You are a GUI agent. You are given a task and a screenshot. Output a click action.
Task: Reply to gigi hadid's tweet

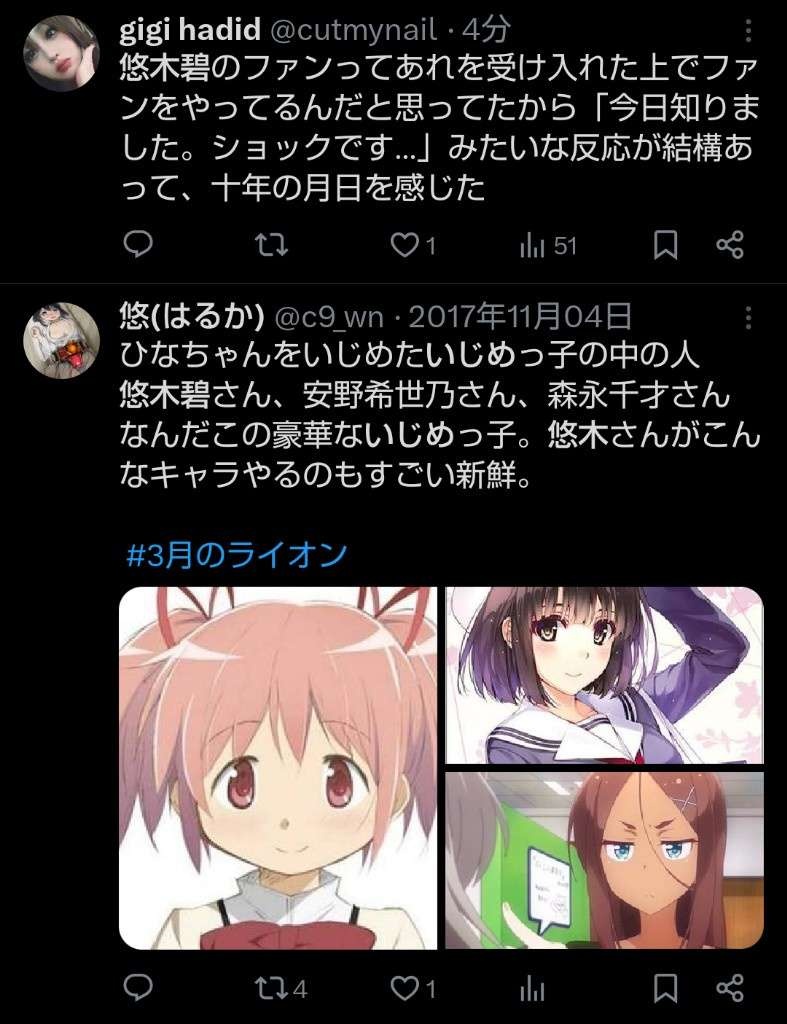pos(137,245)
